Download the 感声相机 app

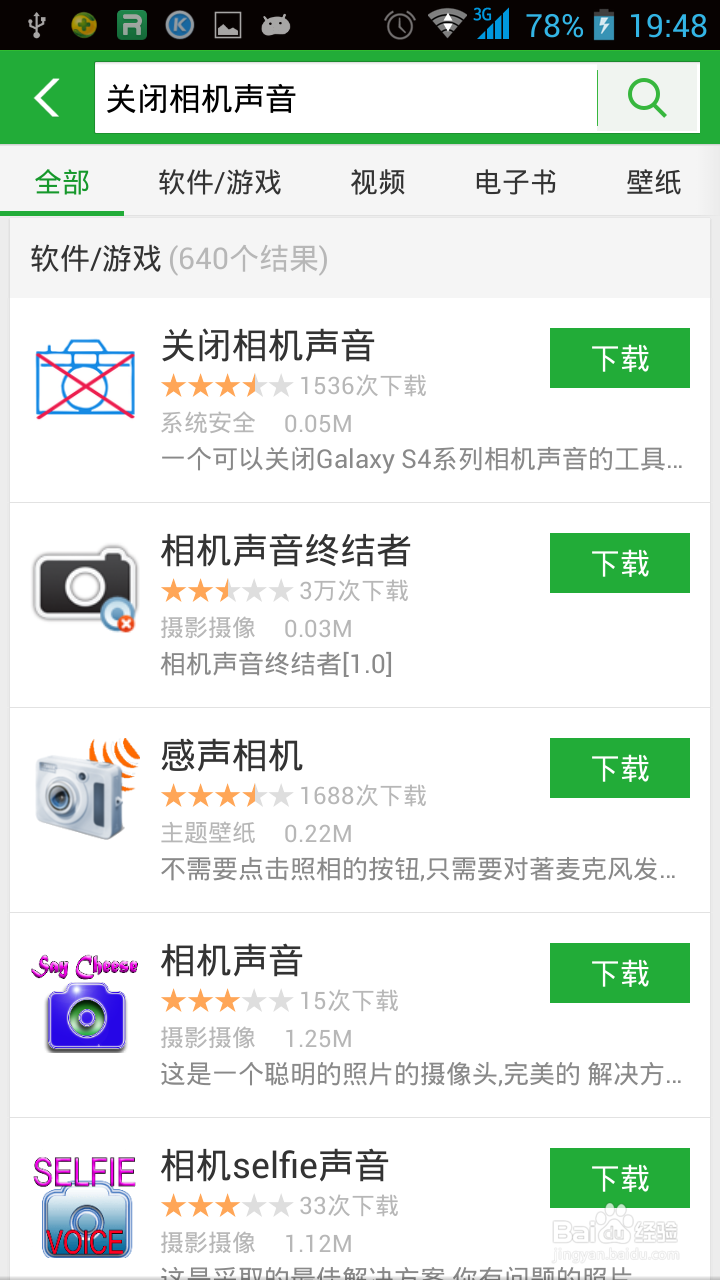coord(620,768)
